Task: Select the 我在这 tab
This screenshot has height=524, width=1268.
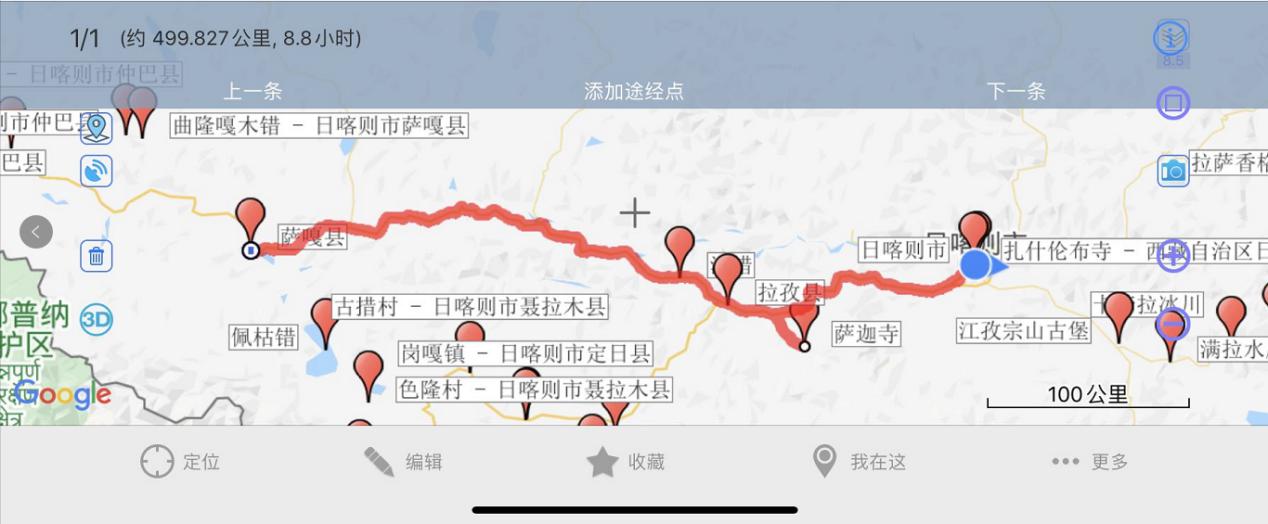Action: click(x=859, y=462)
